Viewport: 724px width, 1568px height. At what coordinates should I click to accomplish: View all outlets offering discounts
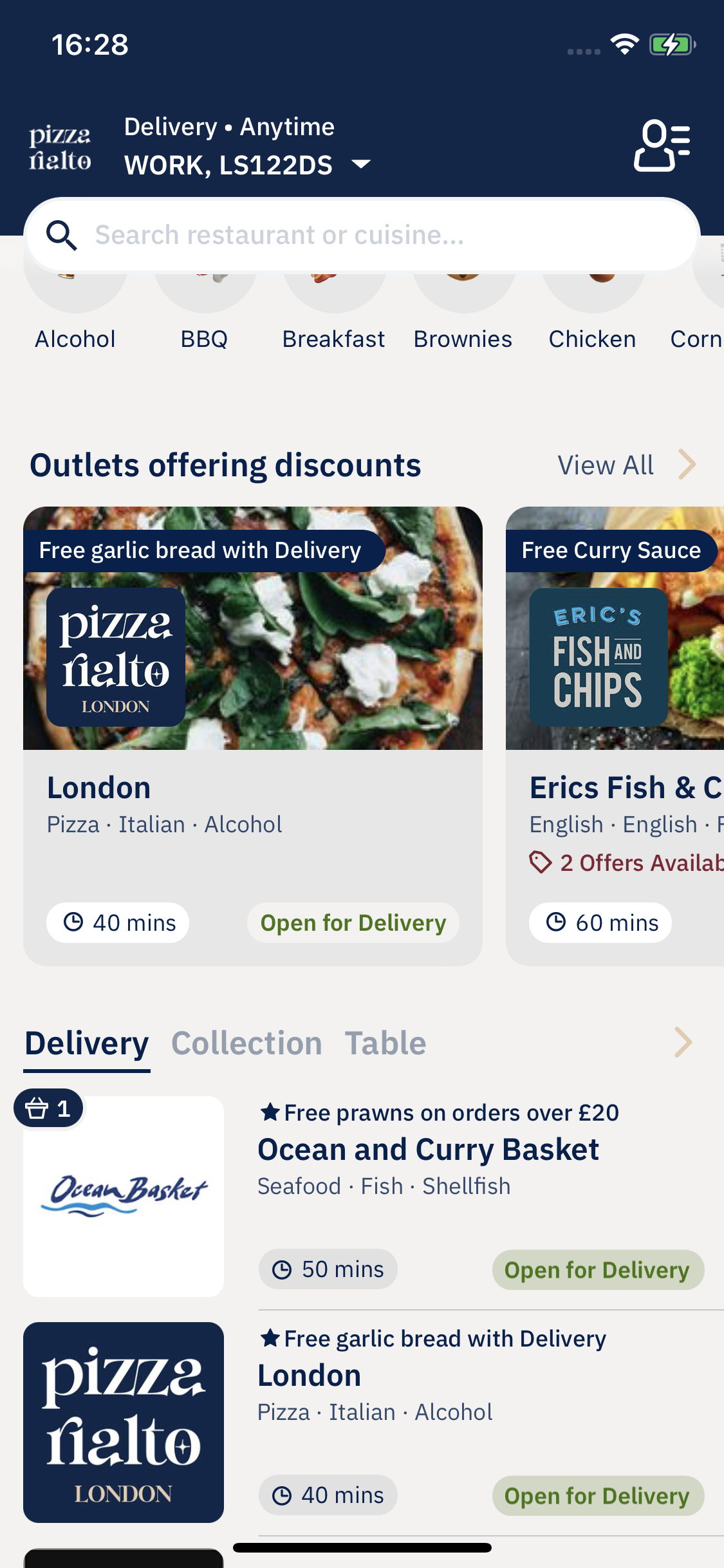point(626,465)
